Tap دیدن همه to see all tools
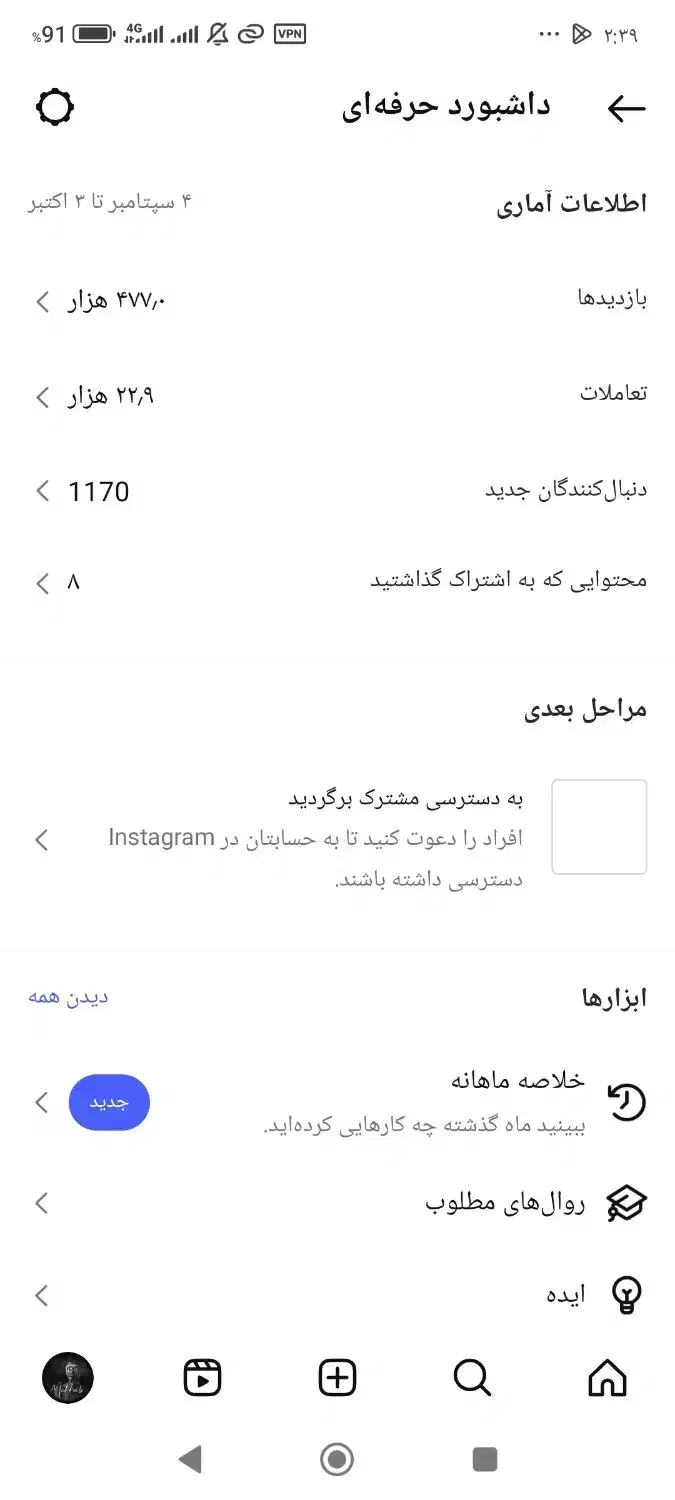 tap(68, 998)
